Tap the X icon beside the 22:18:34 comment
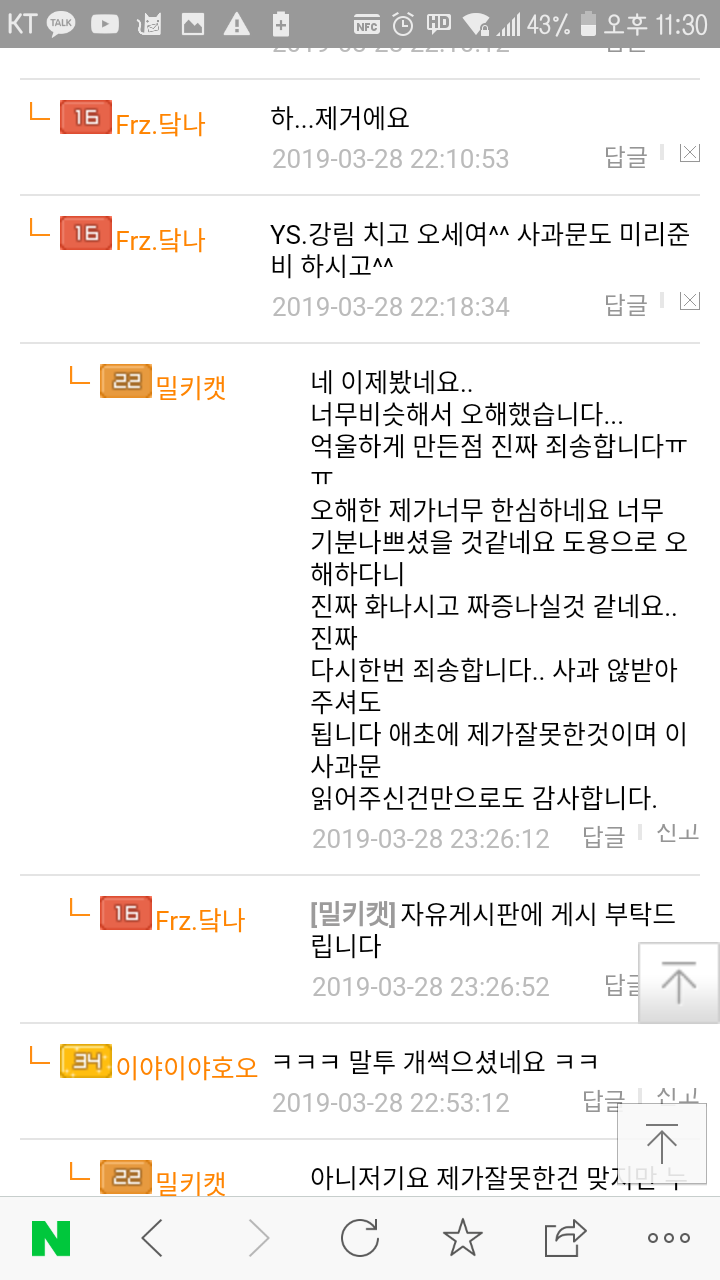Screen dimensions: 720x1280 689,302
